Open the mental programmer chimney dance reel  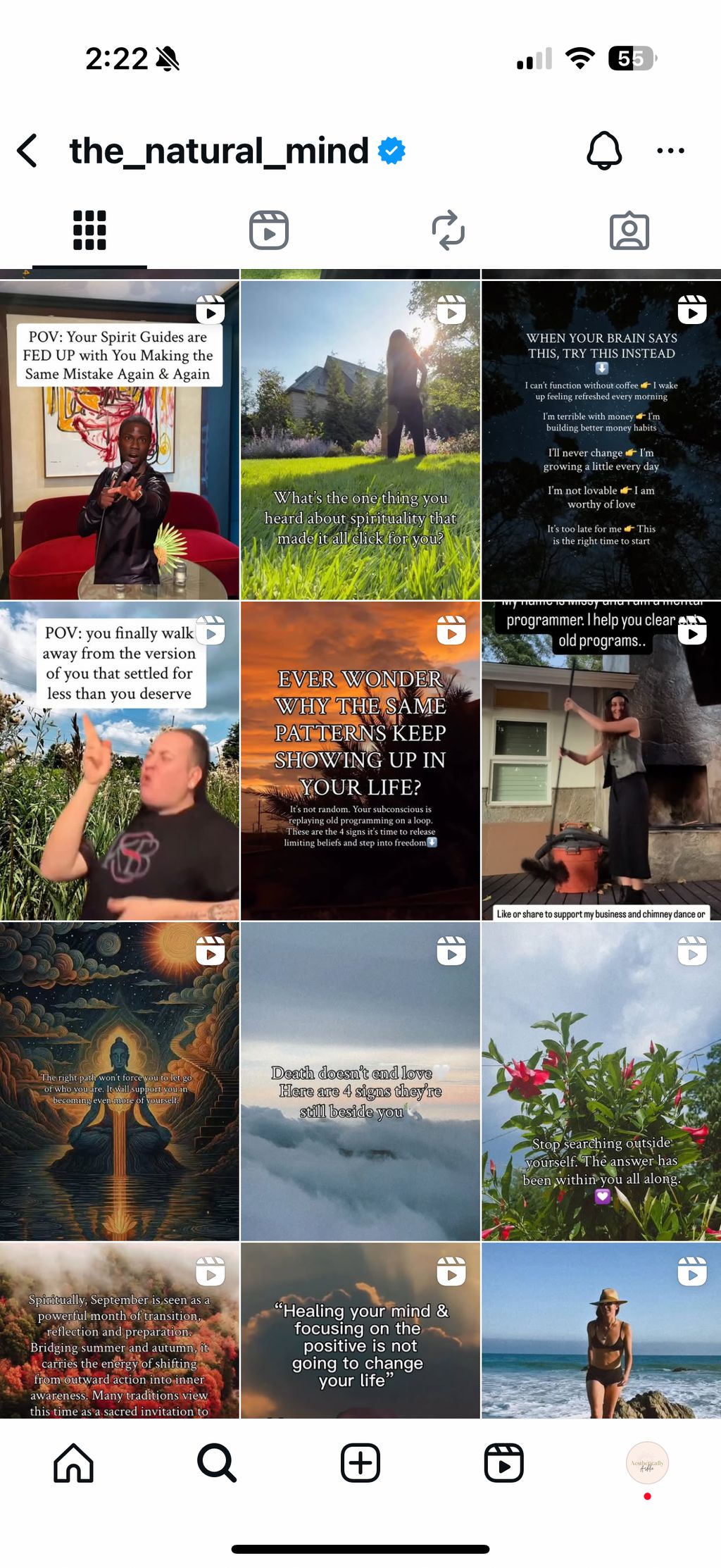coord(601,761)
